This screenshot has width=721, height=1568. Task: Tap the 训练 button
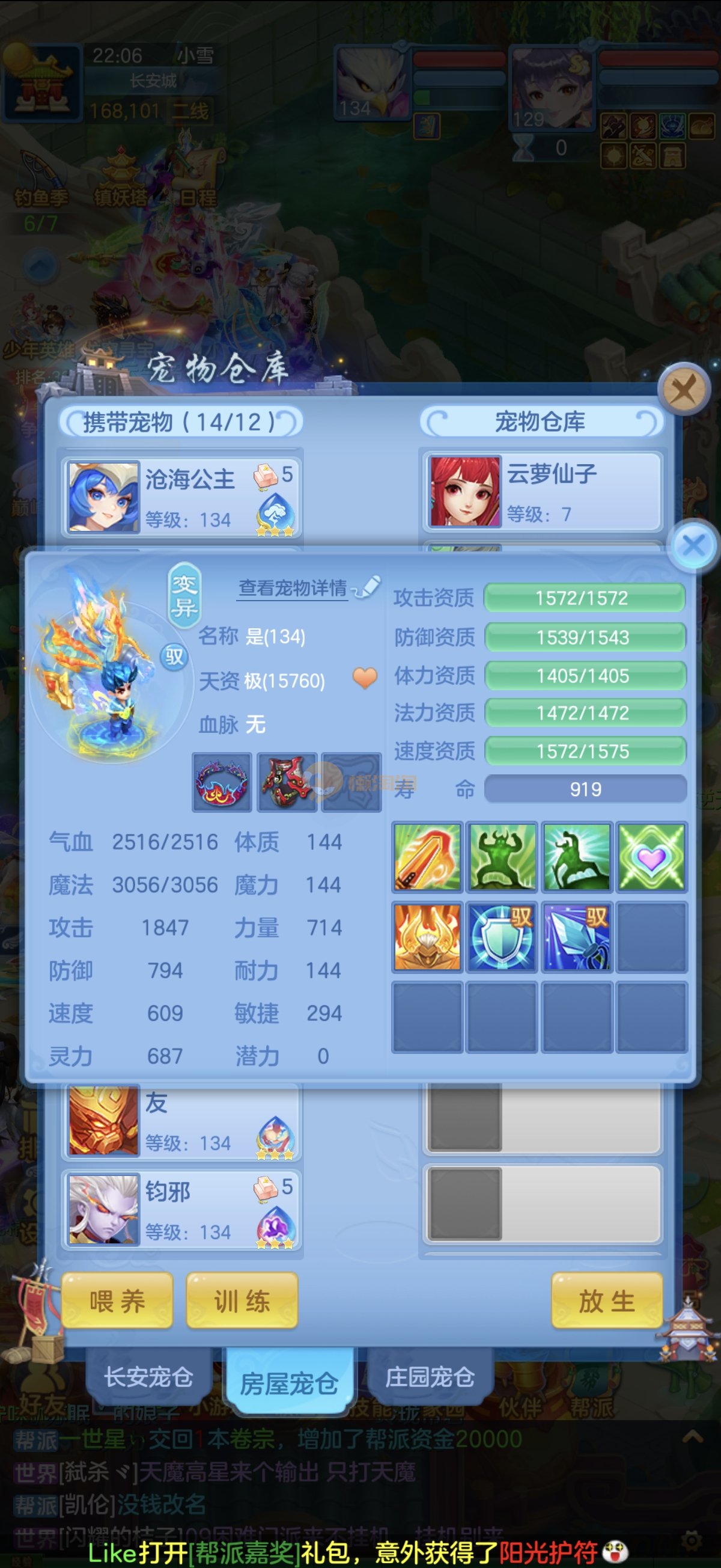(x=242, y=1301)
